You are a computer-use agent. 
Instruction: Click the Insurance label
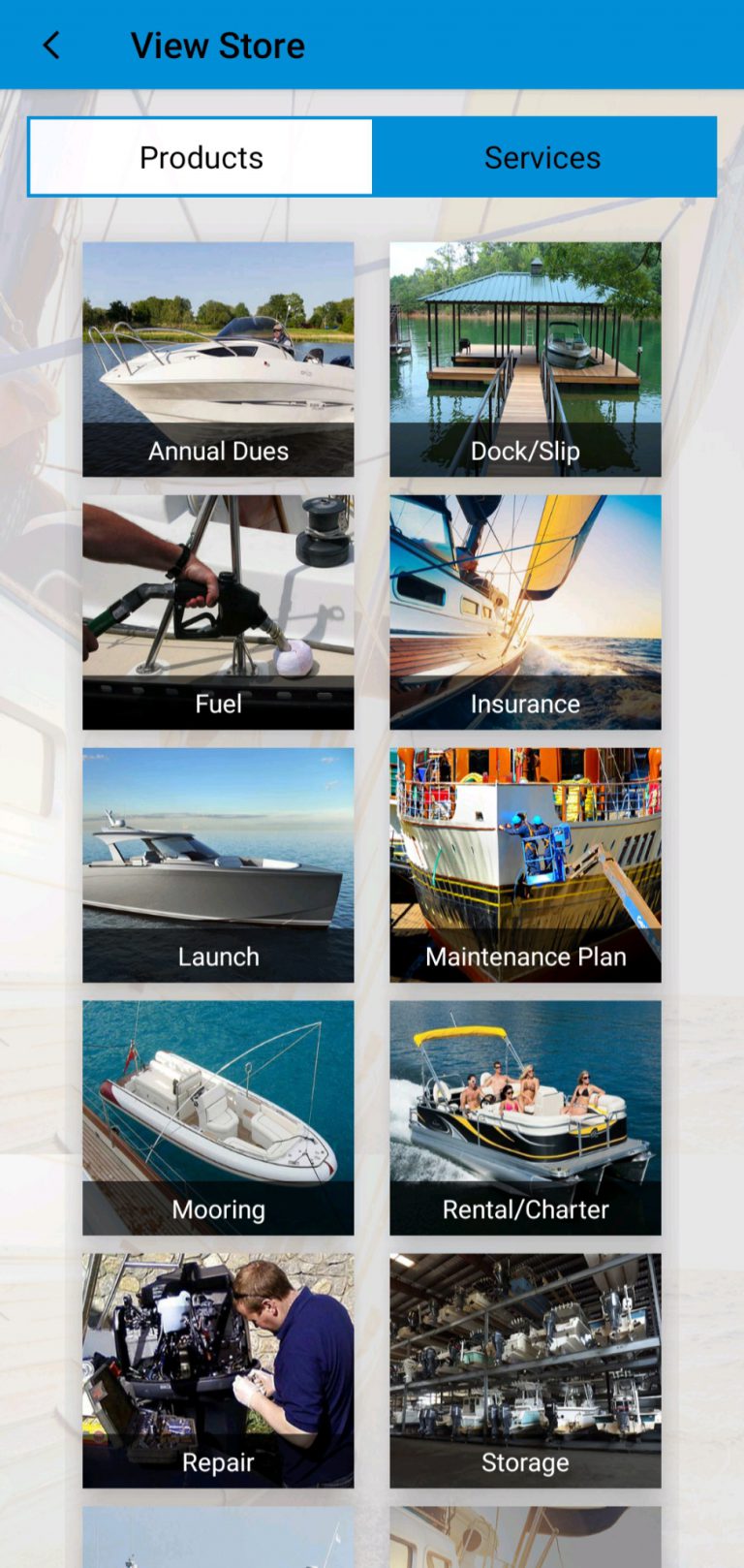(x=525, y=704)
